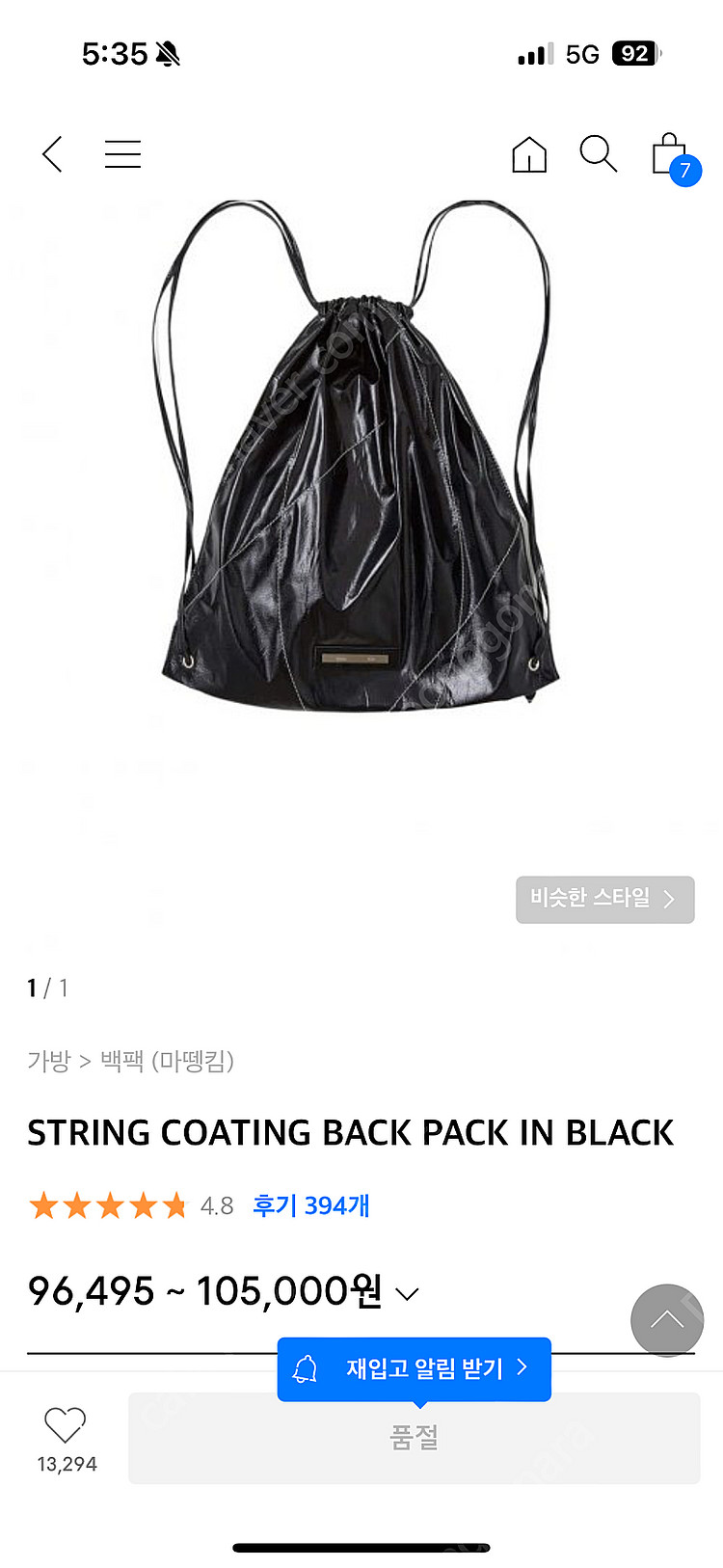The width and height of the screenshot is (723, 1568).
Task: Open the search magnifier
Action: pyautogui.click(x=598, y=153)
